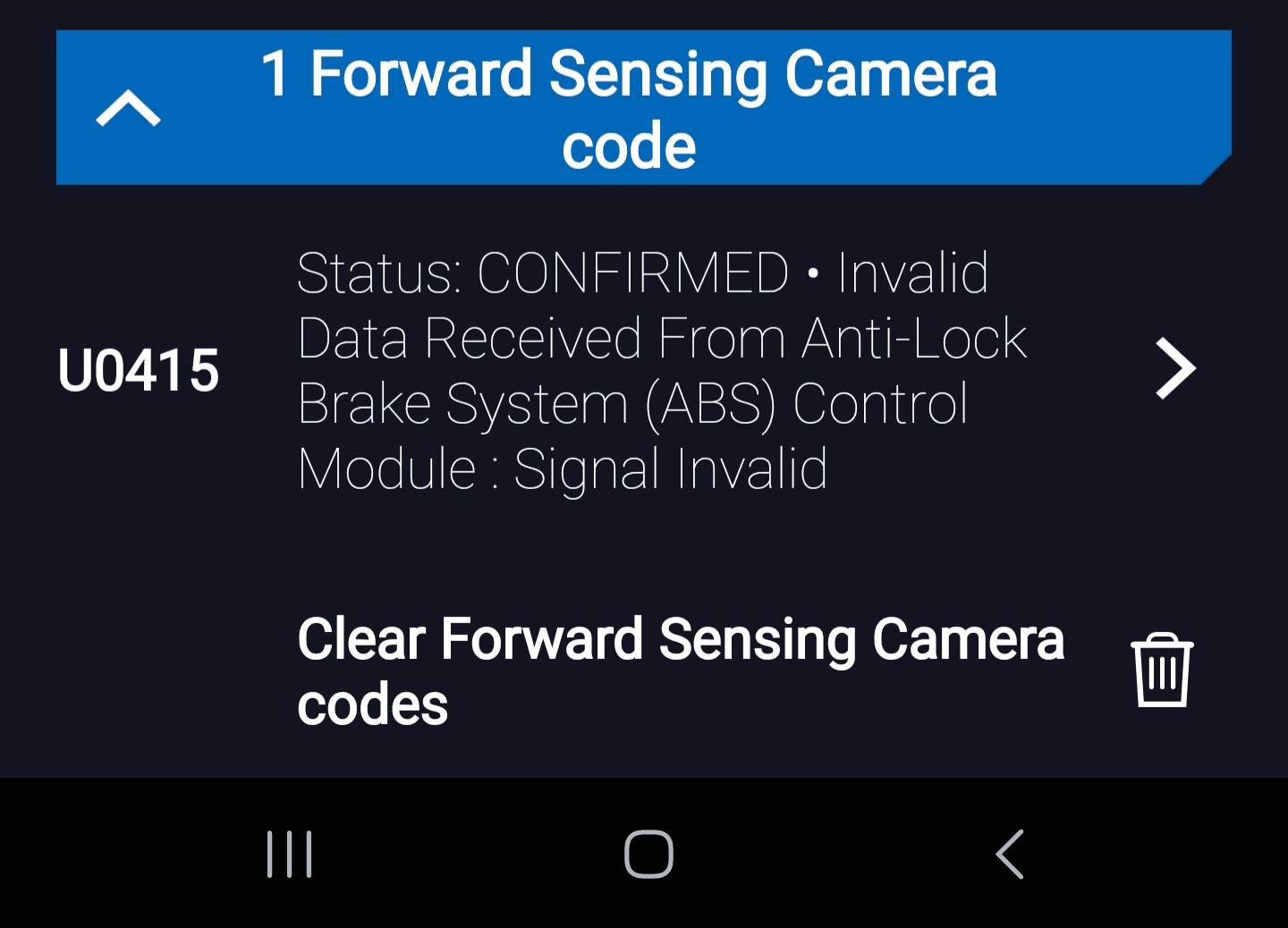
Task: Clear Forward Sensing Camera codes
Action: coord(1161,671)
